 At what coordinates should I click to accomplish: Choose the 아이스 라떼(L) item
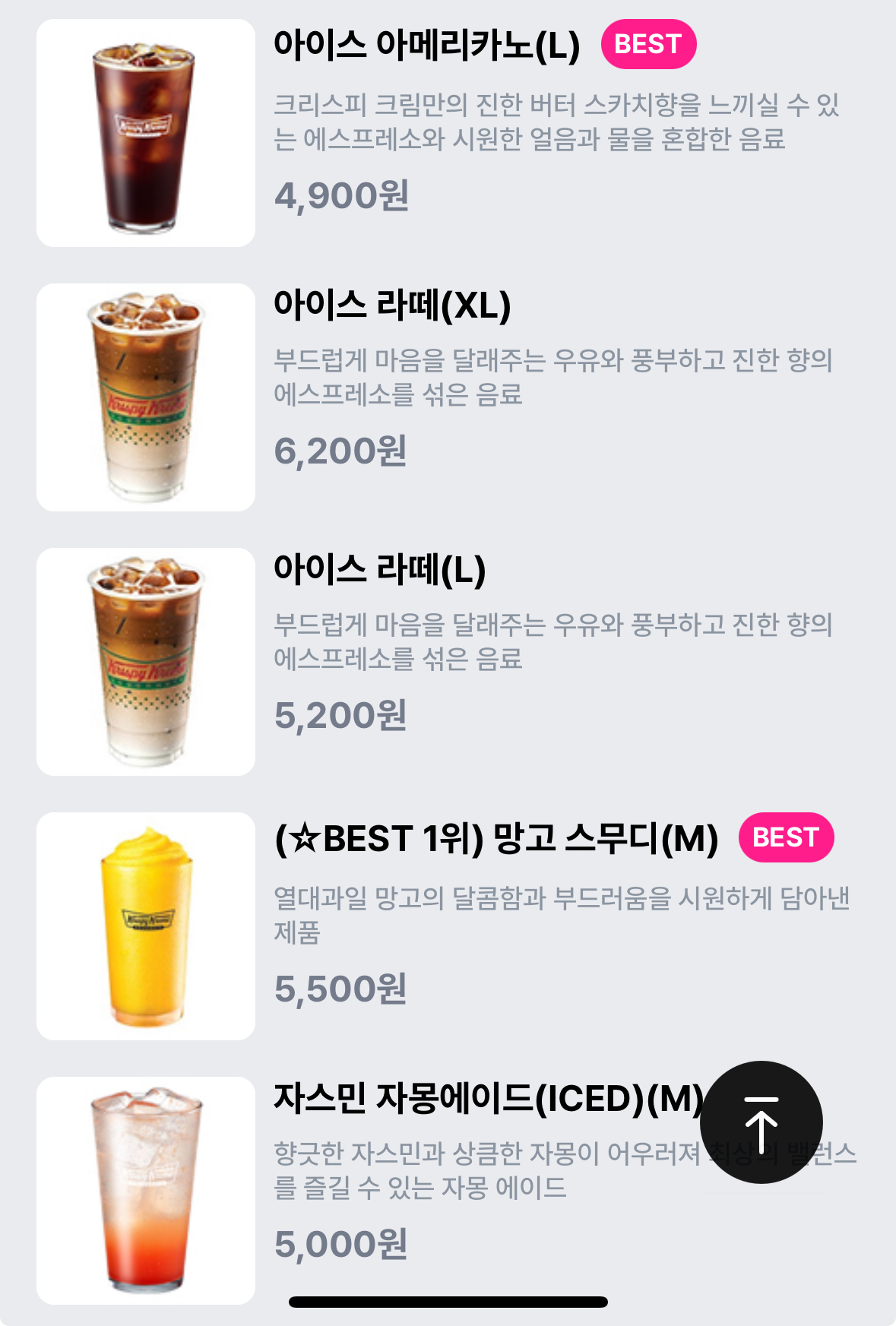(x=379, y=570)
